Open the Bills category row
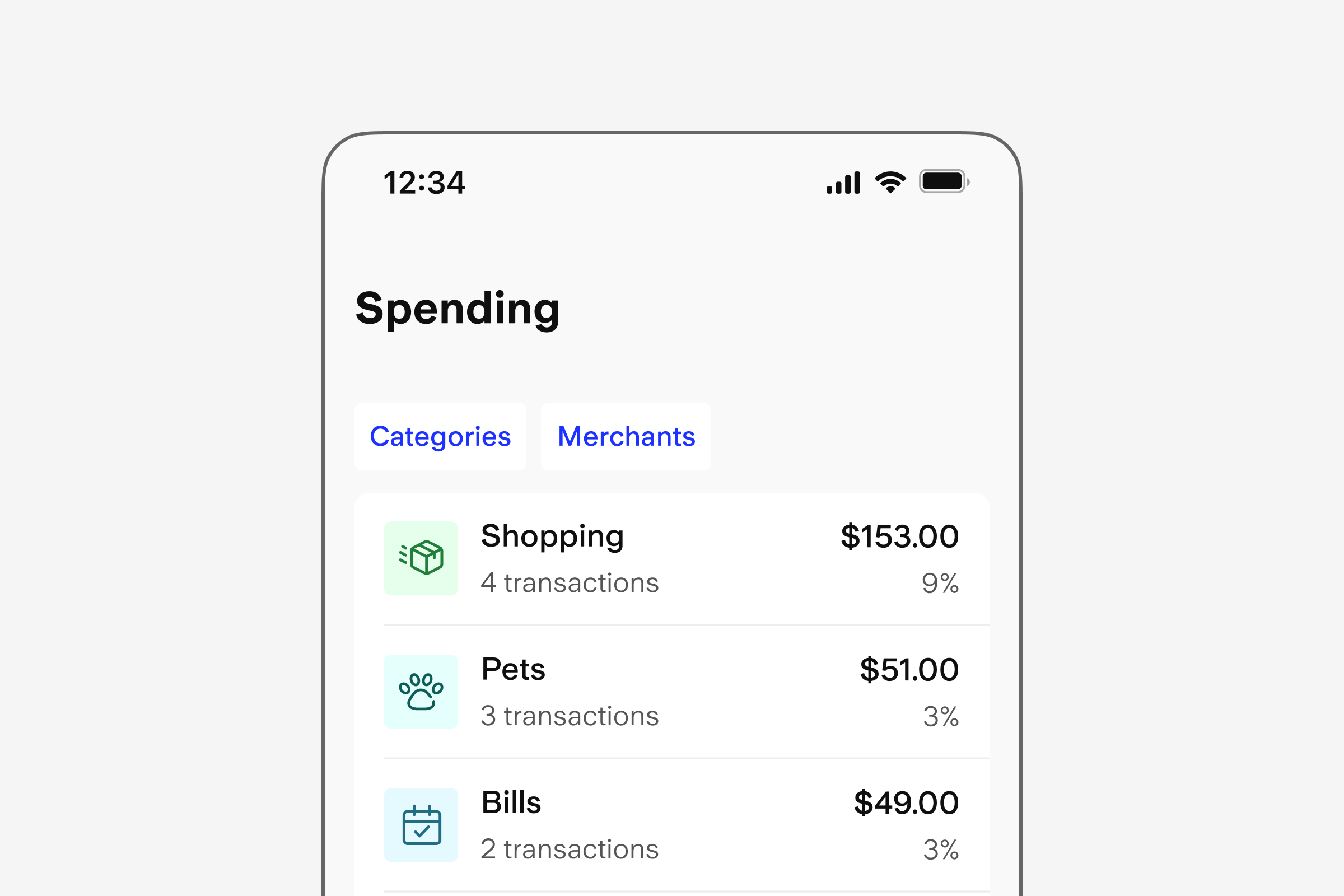 pos(671,825)
